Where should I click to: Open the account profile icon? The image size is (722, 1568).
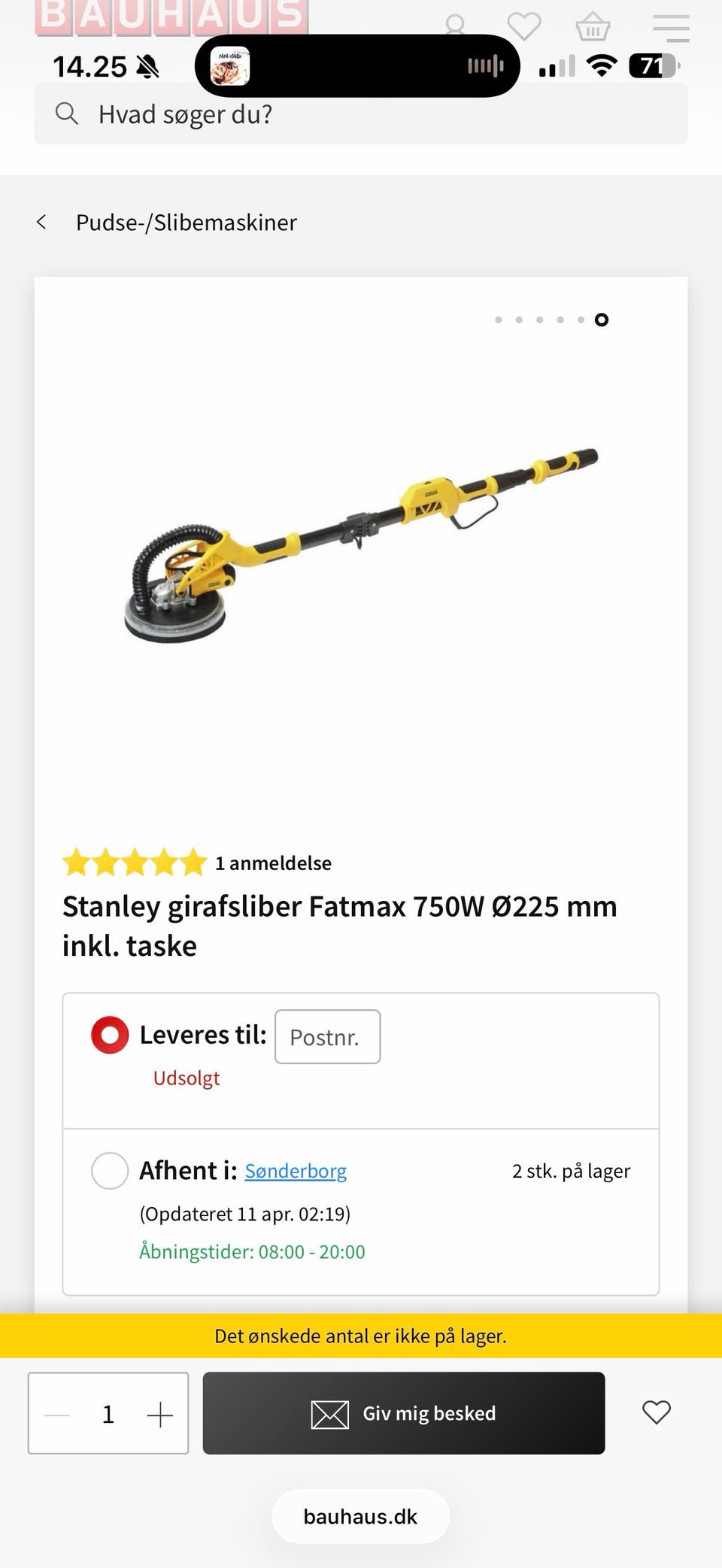point(455,26)
